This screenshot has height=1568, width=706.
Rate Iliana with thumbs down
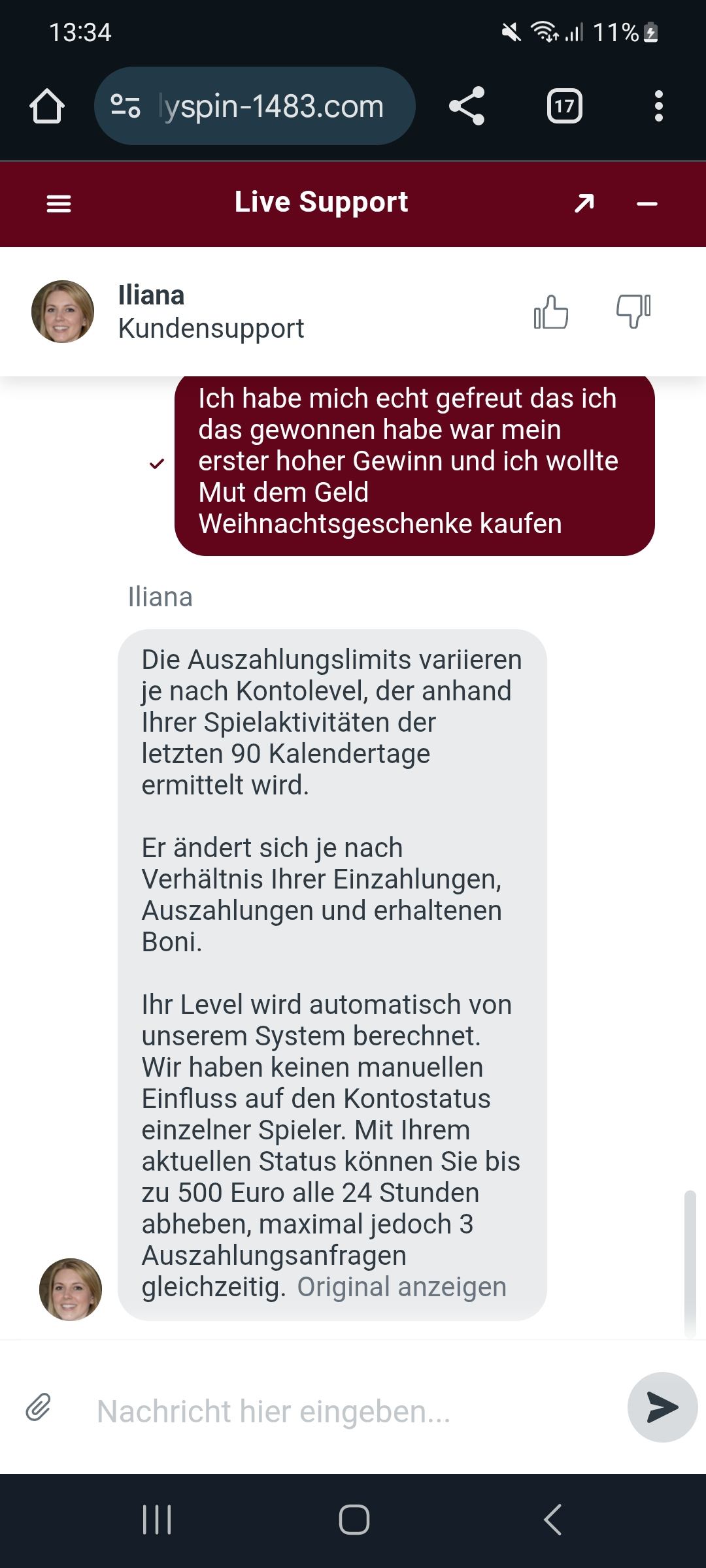(x=633, y=312)
